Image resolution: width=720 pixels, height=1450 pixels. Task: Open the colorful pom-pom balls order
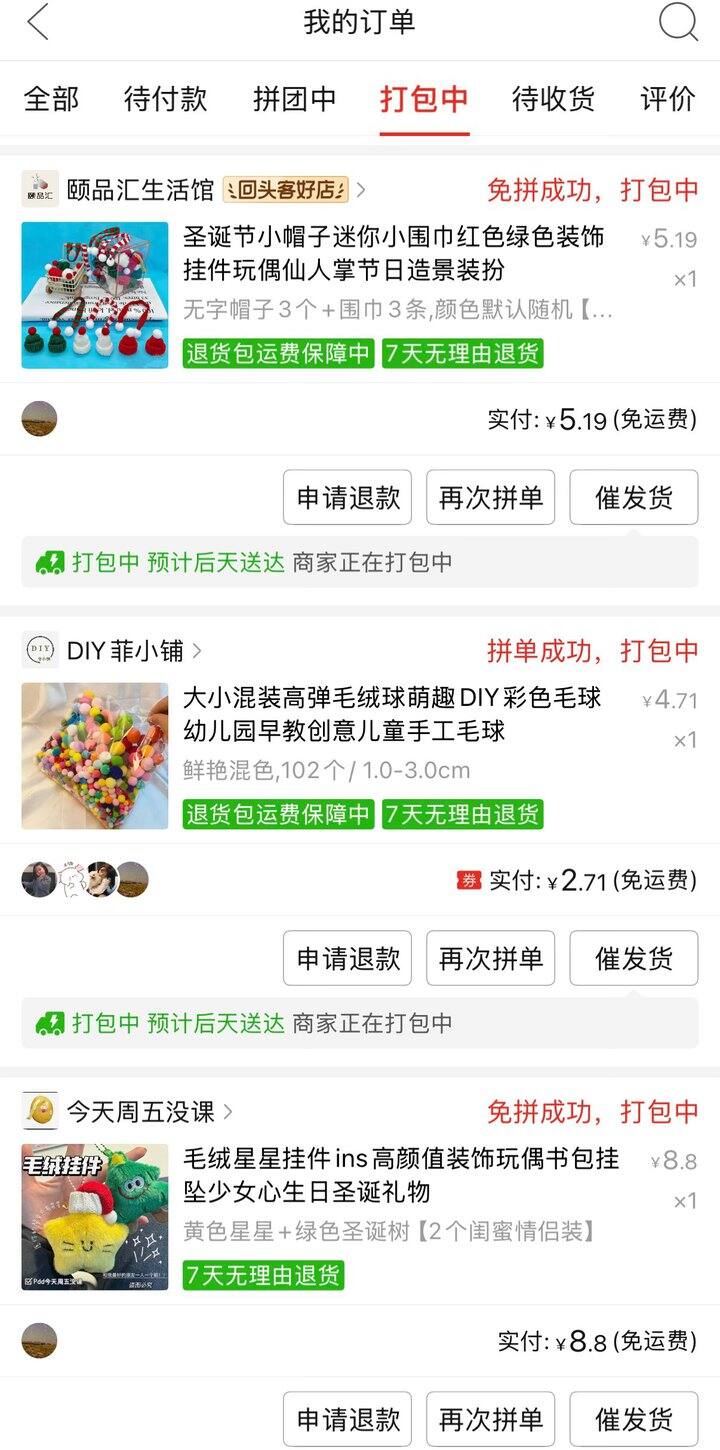pyautogui.click(x=393, y=715)
